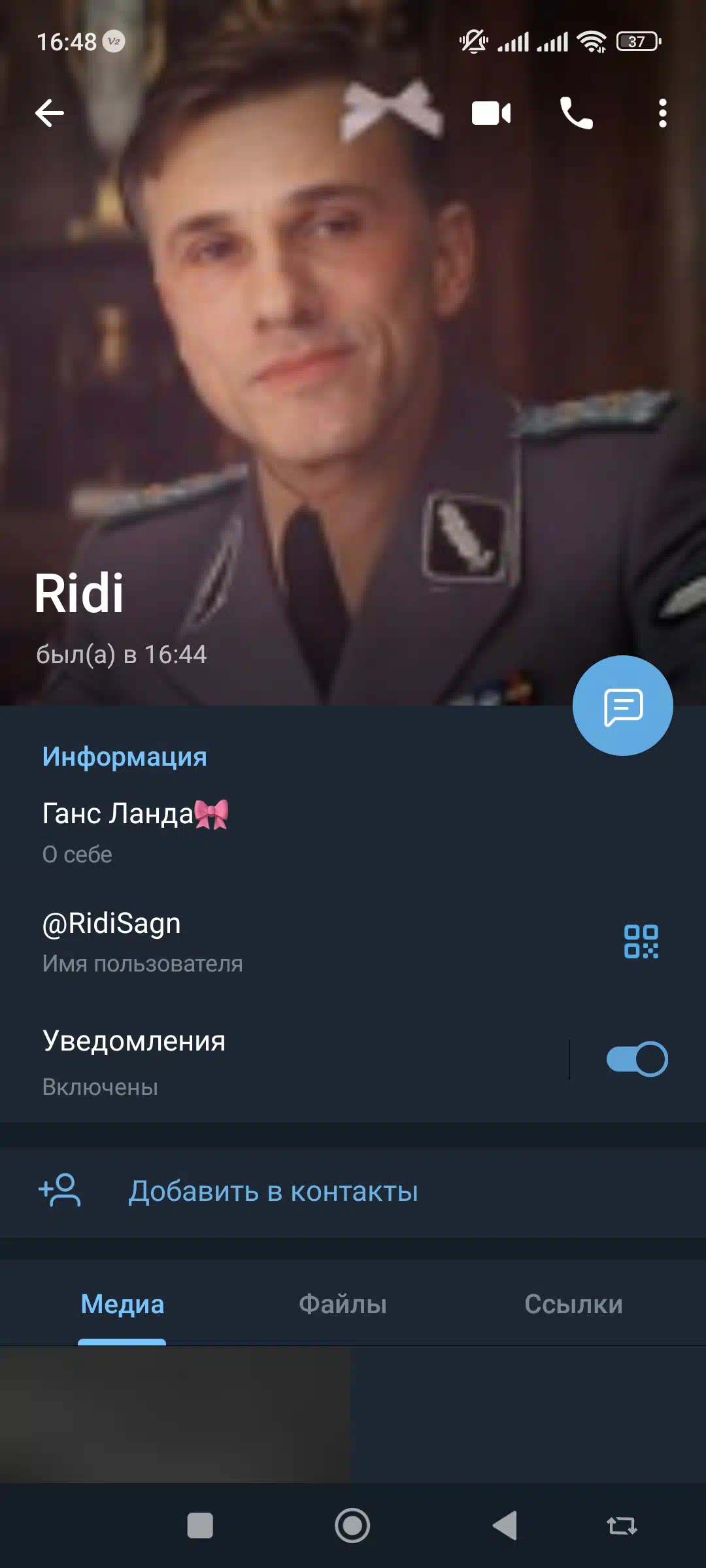This screenshot has height=1568, width=706.
Task: Tap the system back triangle button
Action: click(x=505, y=1526)
